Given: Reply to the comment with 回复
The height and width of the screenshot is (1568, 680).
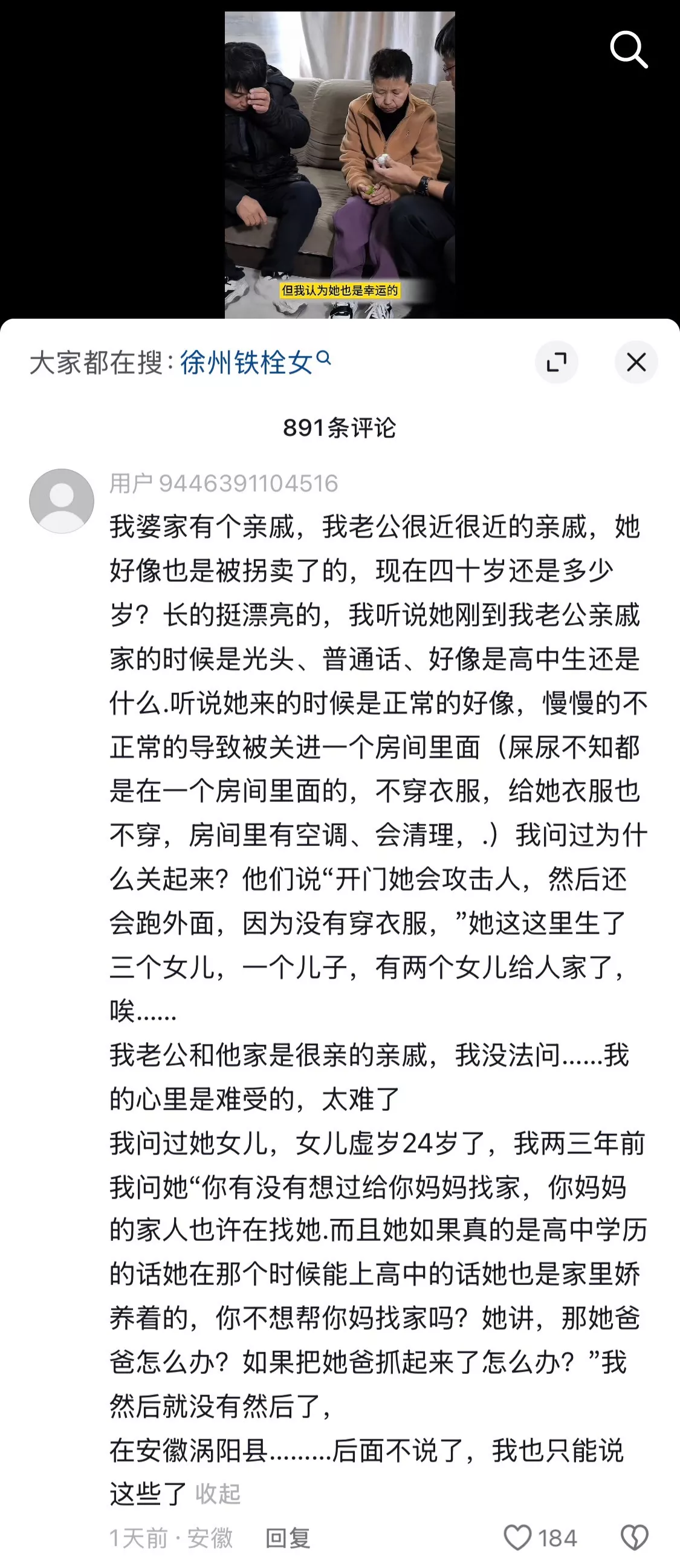Looking at the screenshot, I should click(288, 1538).
